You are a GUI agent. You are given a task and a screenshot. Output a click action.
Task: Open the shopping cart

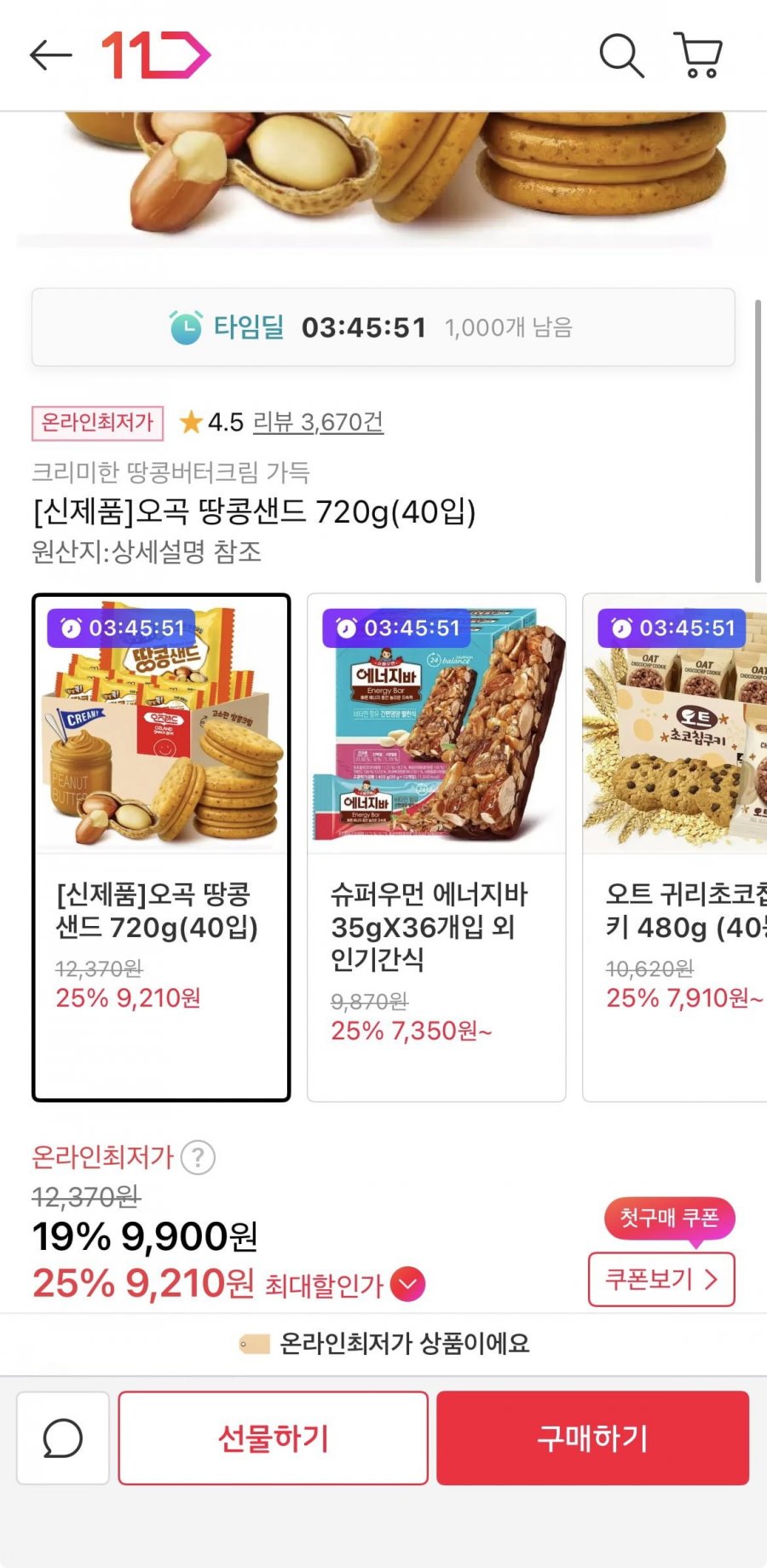pyautogui.click(x=699, y=56)
